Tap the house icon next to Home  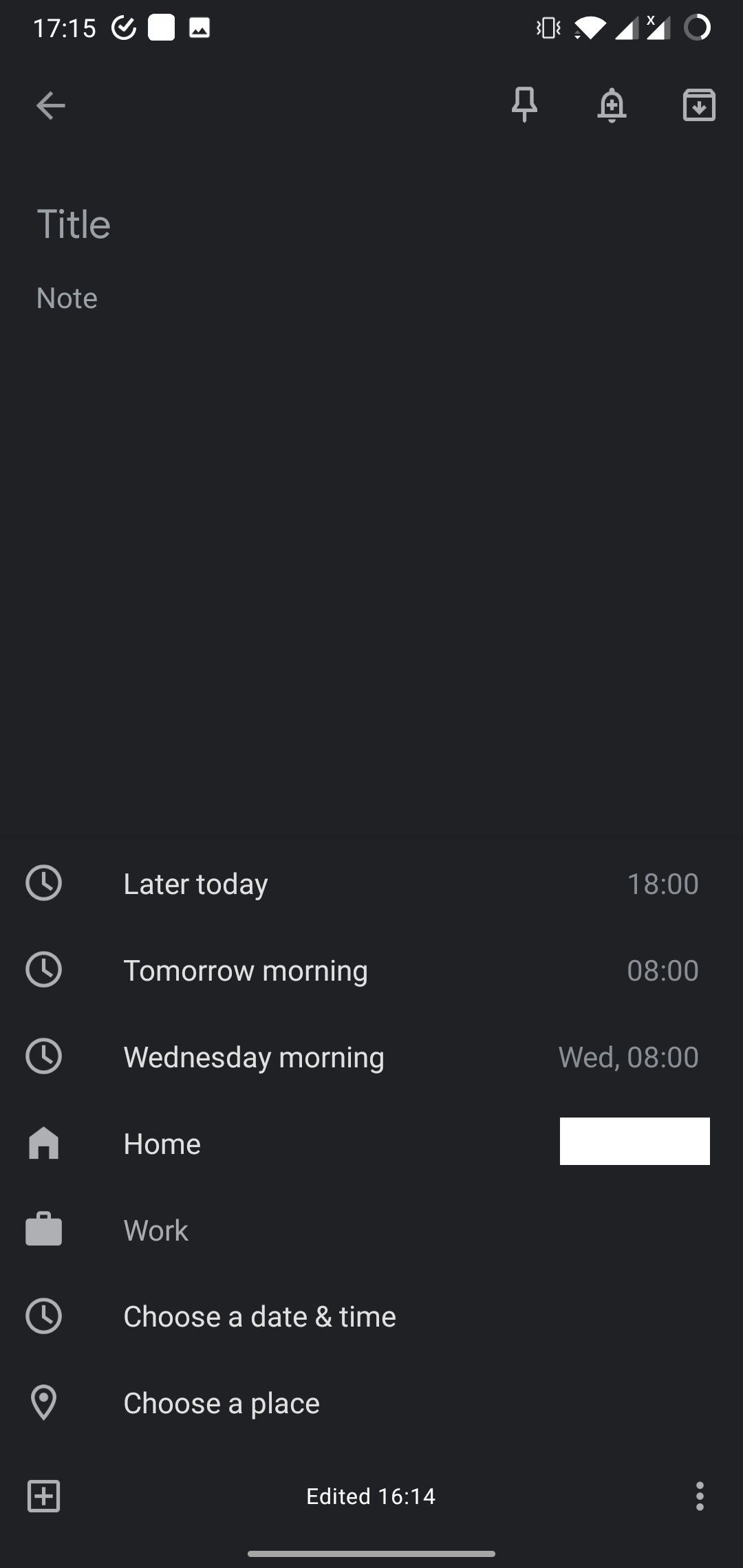click(x=43, y=1143)
